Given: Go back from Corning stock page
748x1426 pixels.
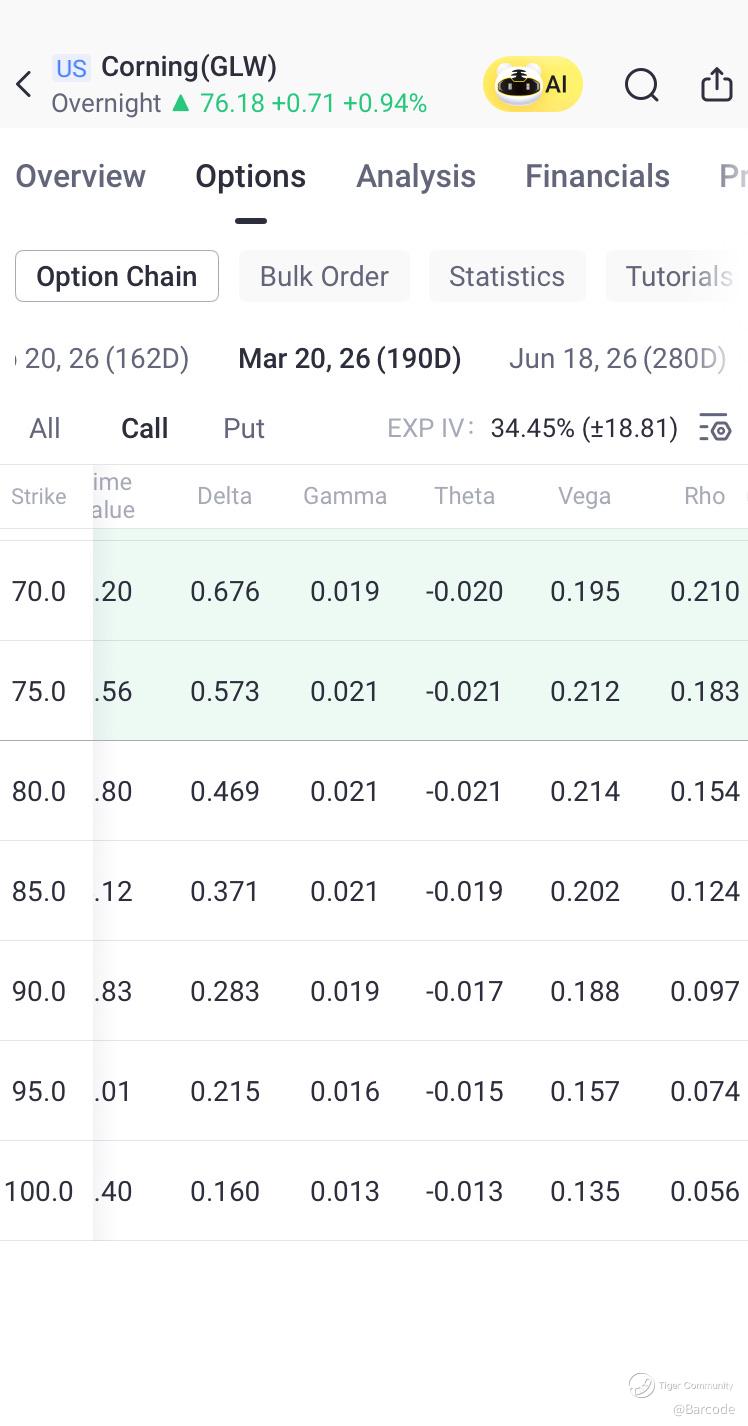Looking at the screenshot, I should [x=25, y=85].
